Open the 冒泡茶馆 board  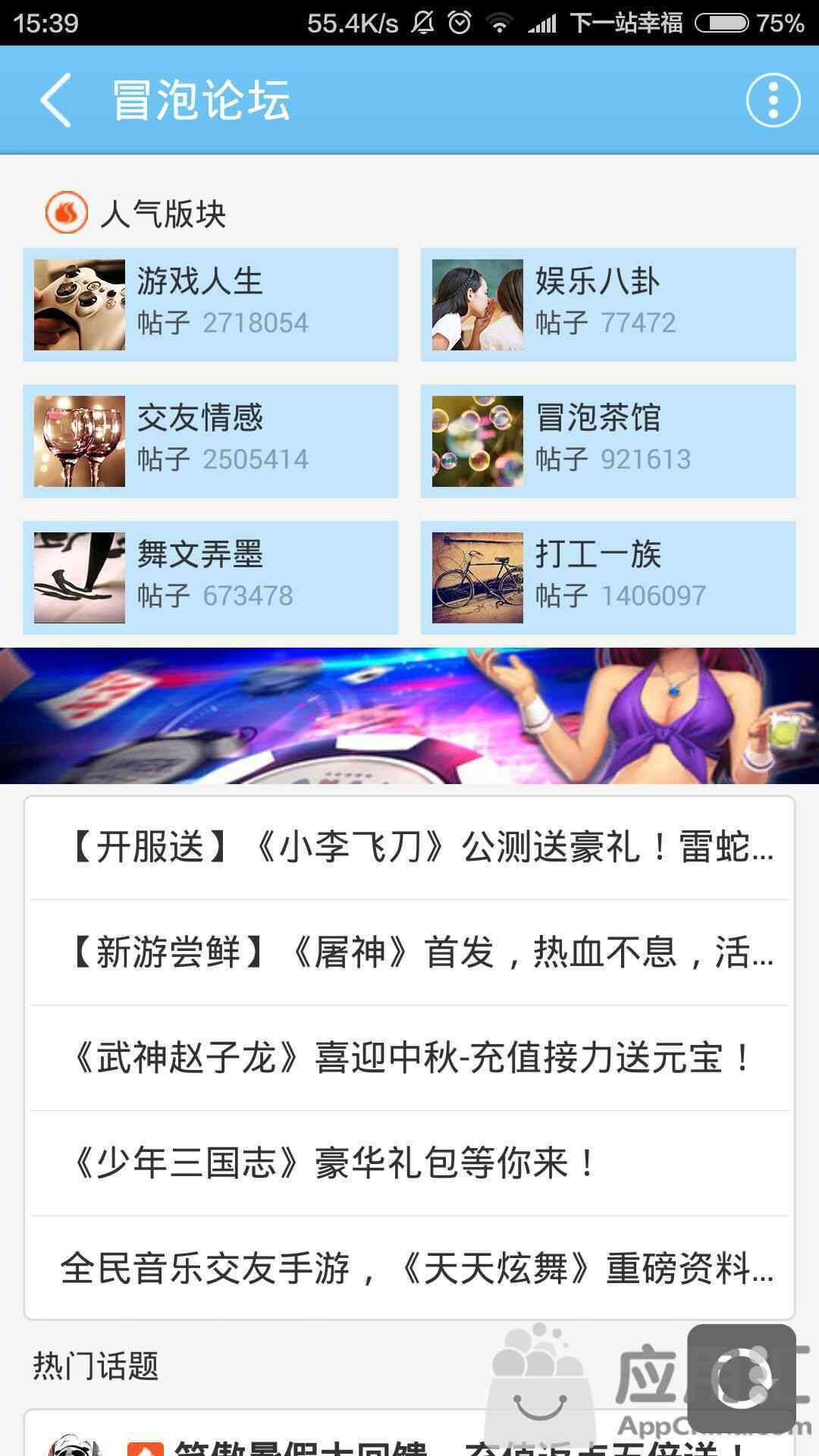coord(608,441)
